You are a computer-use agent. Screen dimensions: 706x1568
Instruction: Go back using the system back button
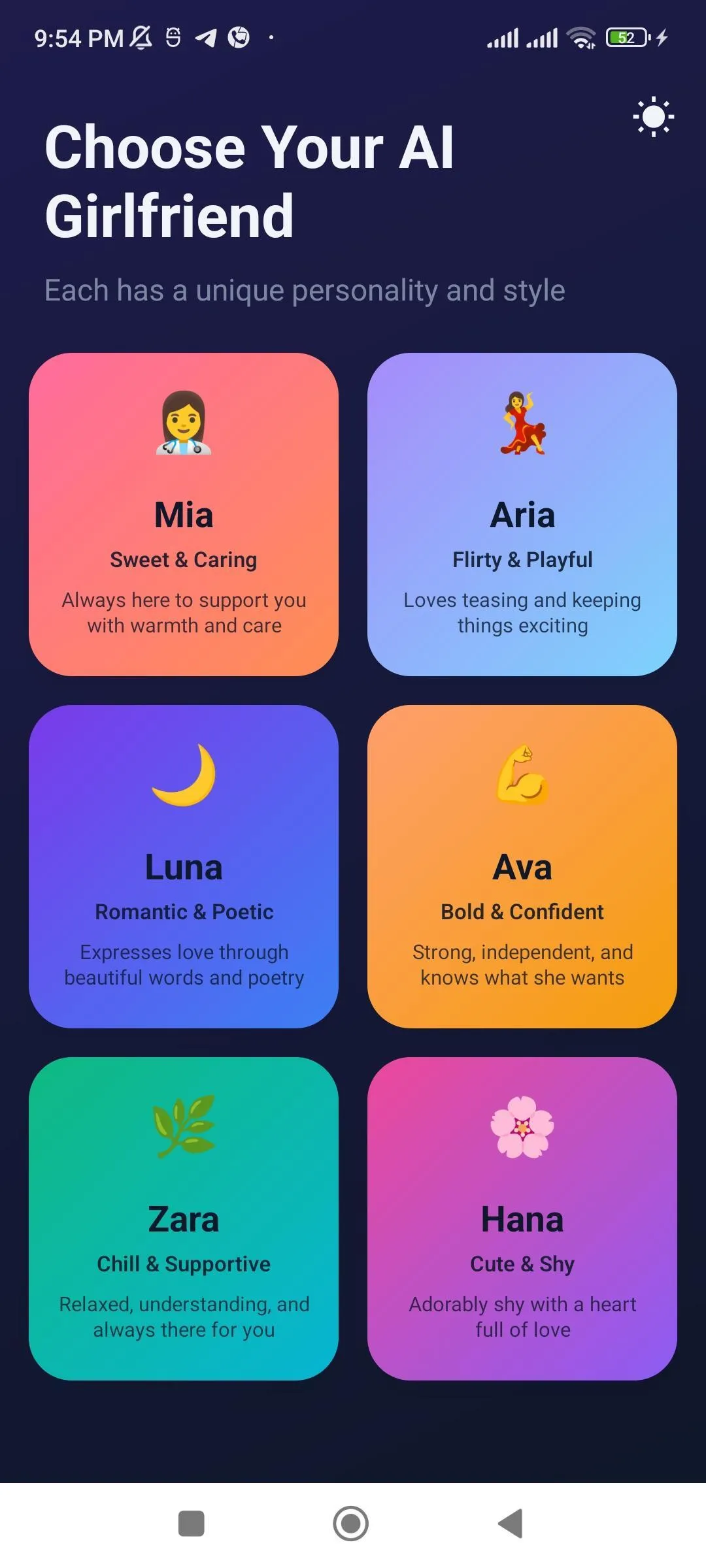coord(511,1524)
